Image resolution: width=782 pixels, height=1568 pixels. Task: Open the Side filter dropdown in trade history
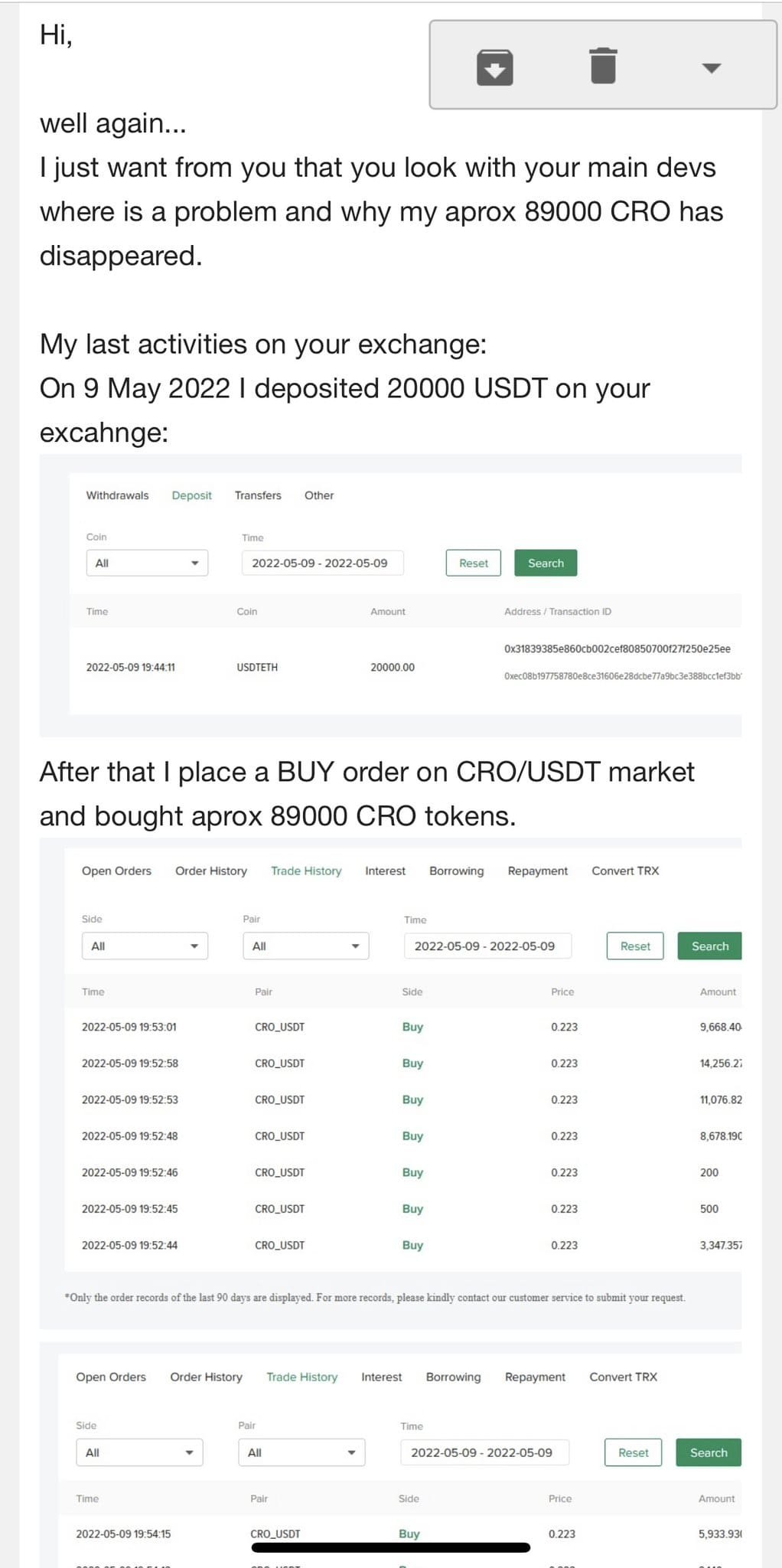pos(145,946)
